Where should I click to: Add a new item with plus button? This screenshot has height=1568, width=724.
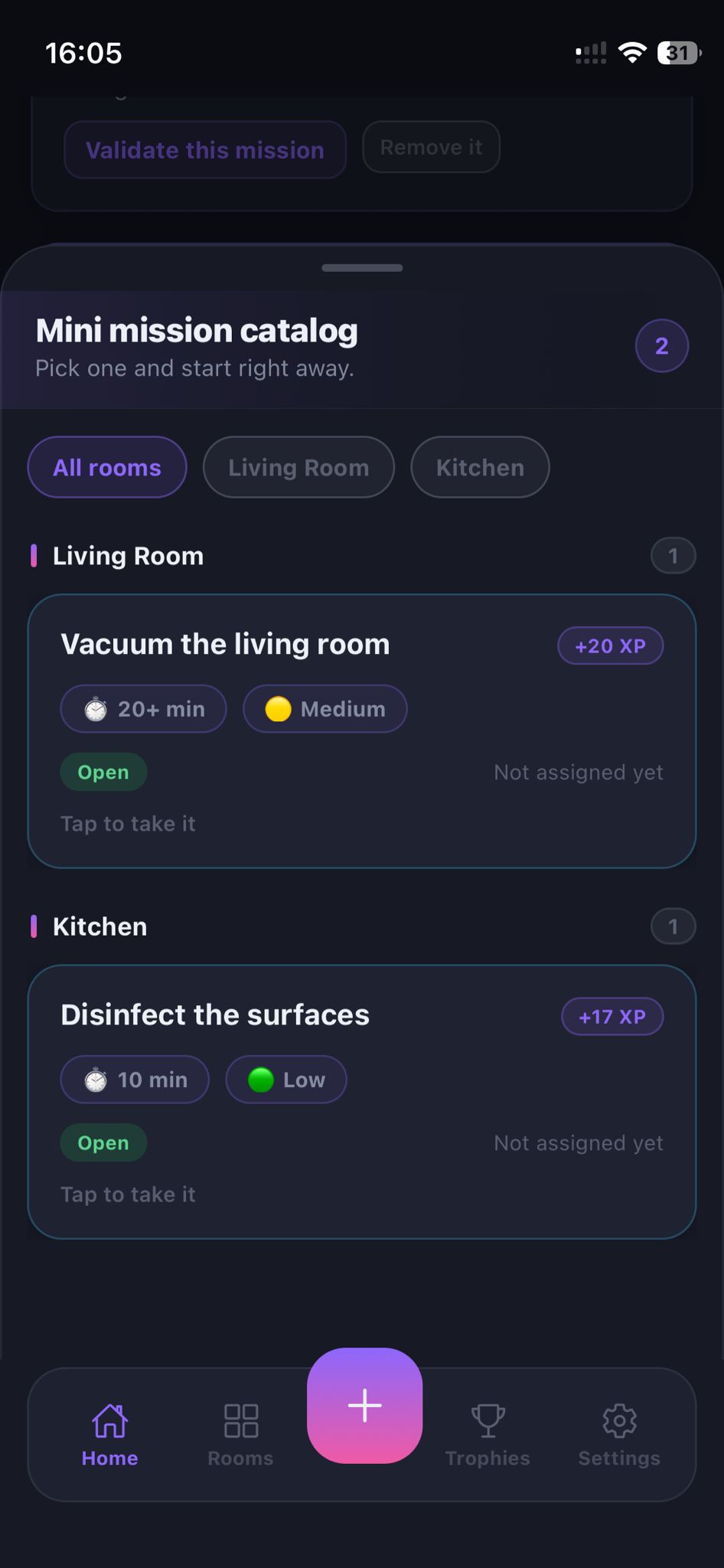coord(364,1406)
